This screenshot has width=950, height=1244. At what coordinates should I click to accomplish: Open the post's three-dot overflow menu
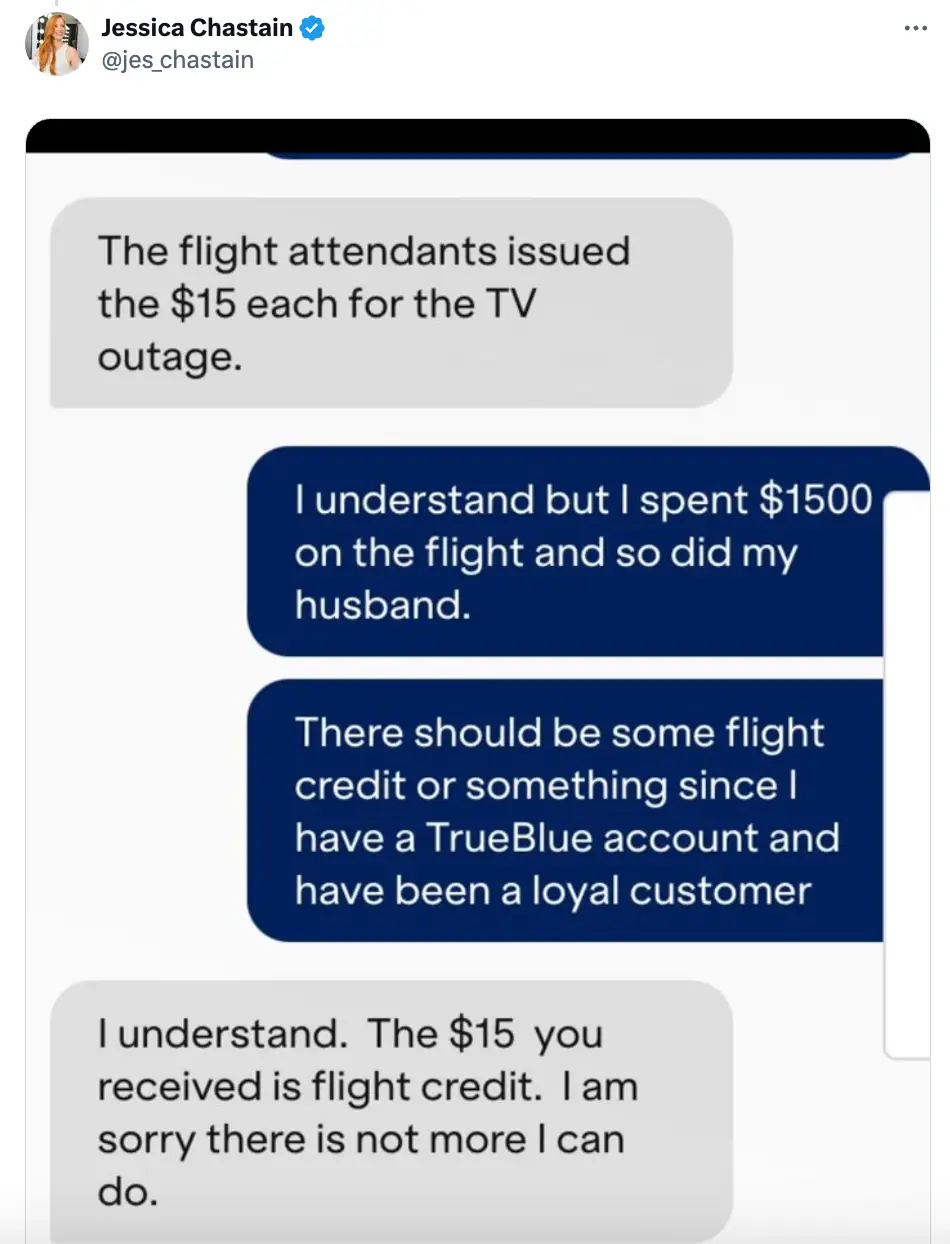pos(916,29)
